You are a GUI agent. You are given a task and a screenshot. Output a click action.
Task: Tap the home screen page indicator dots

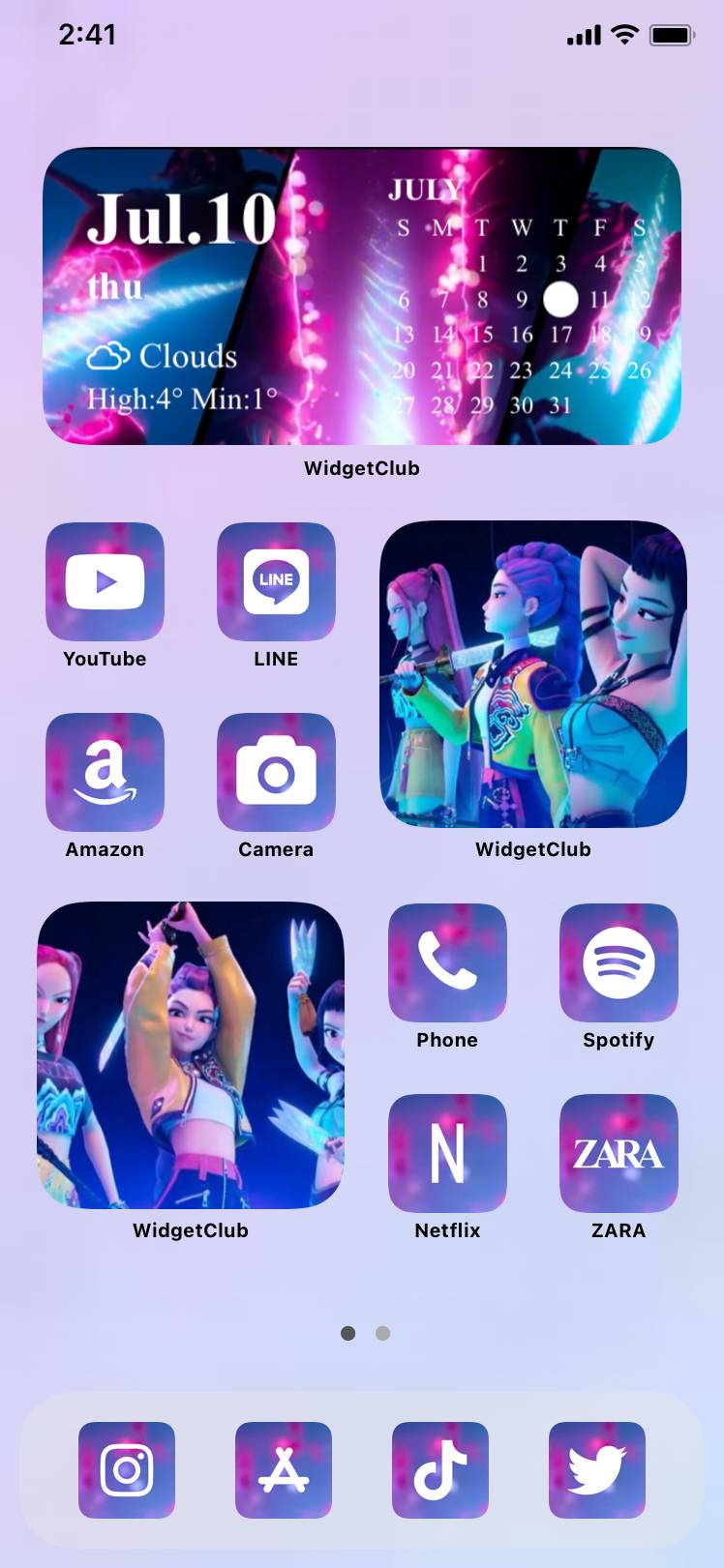pos(365,1333)
